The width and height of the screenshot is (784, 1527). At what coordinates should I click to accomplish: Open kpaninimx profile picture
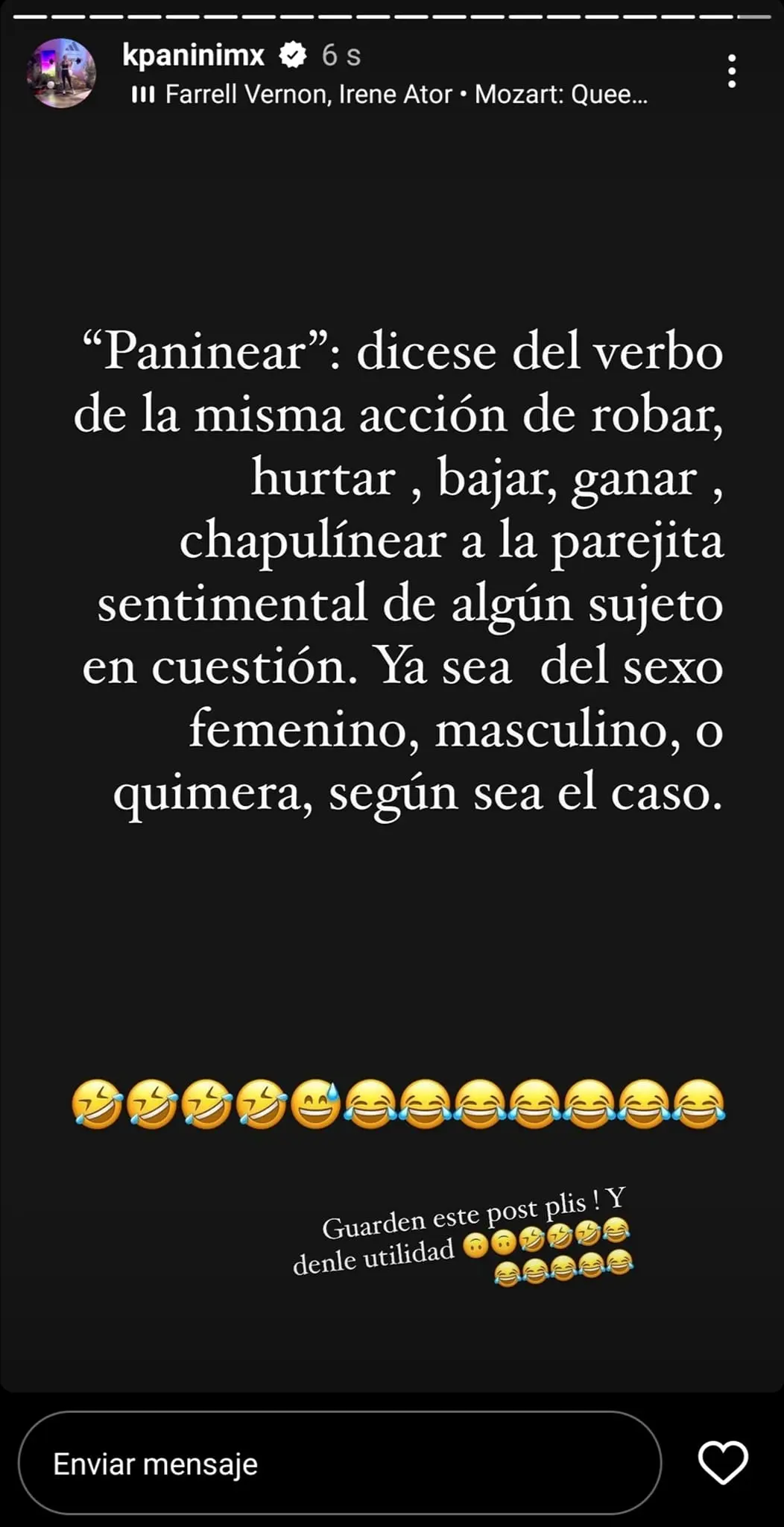tap(61, 73)
